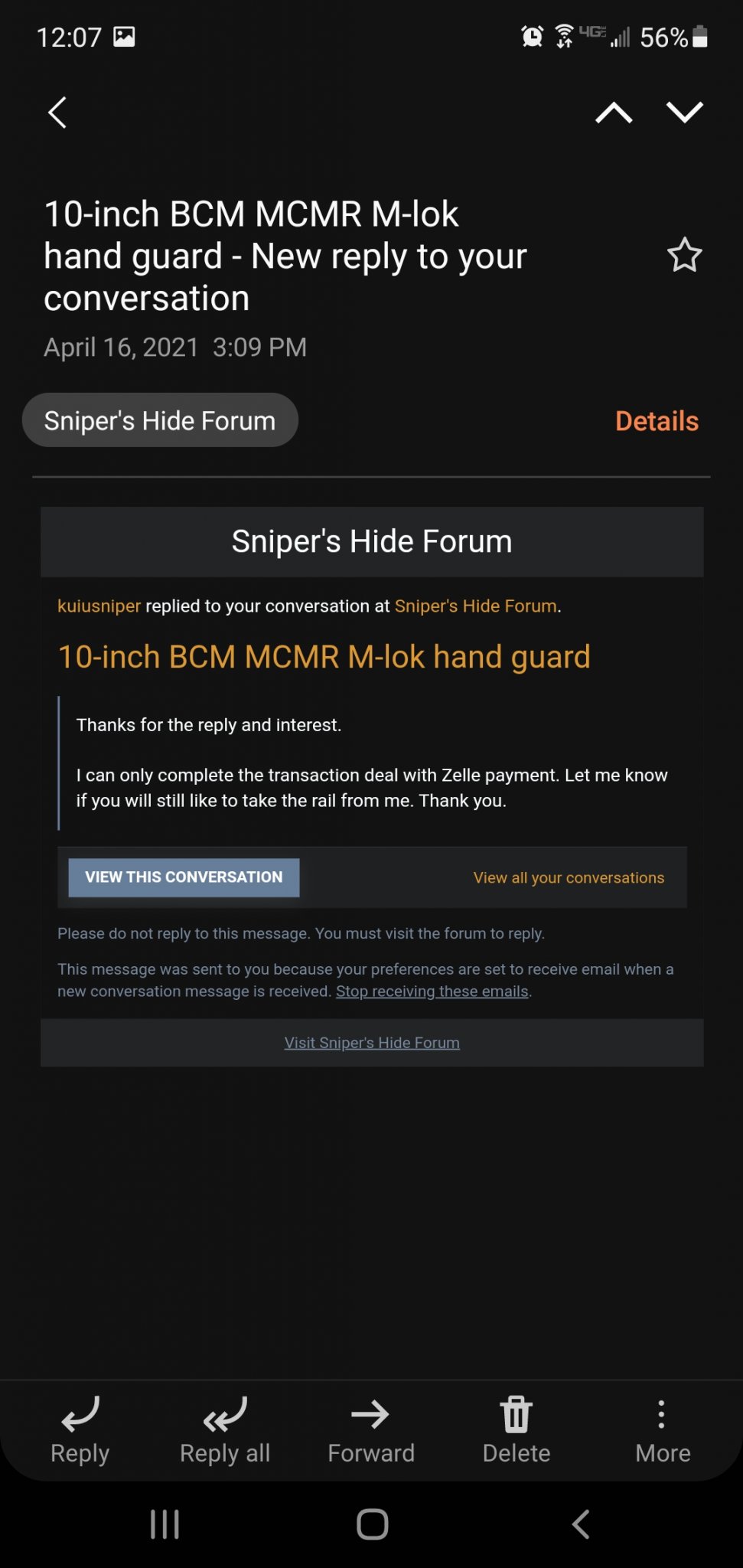Screen dimensions: 743x1568
Task: Jump to the previous email using up arrow
Action: pos(614,113)
